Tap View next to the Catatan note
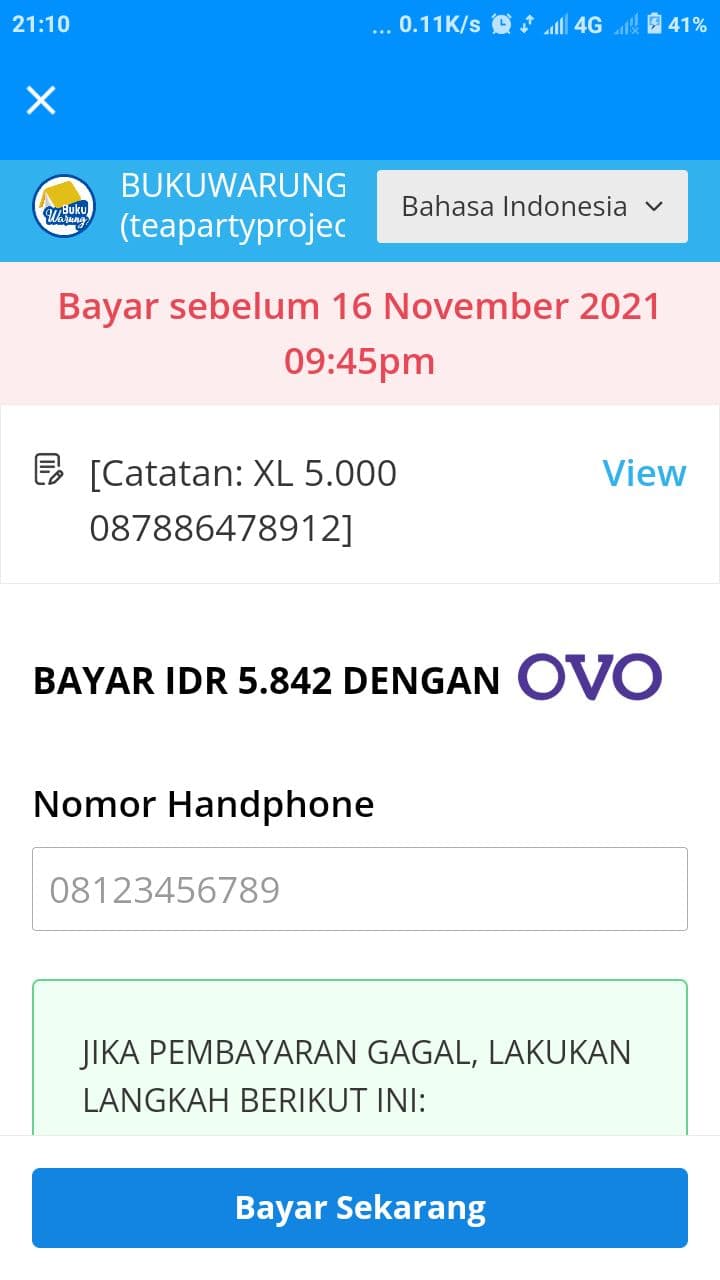 point(644,473)
